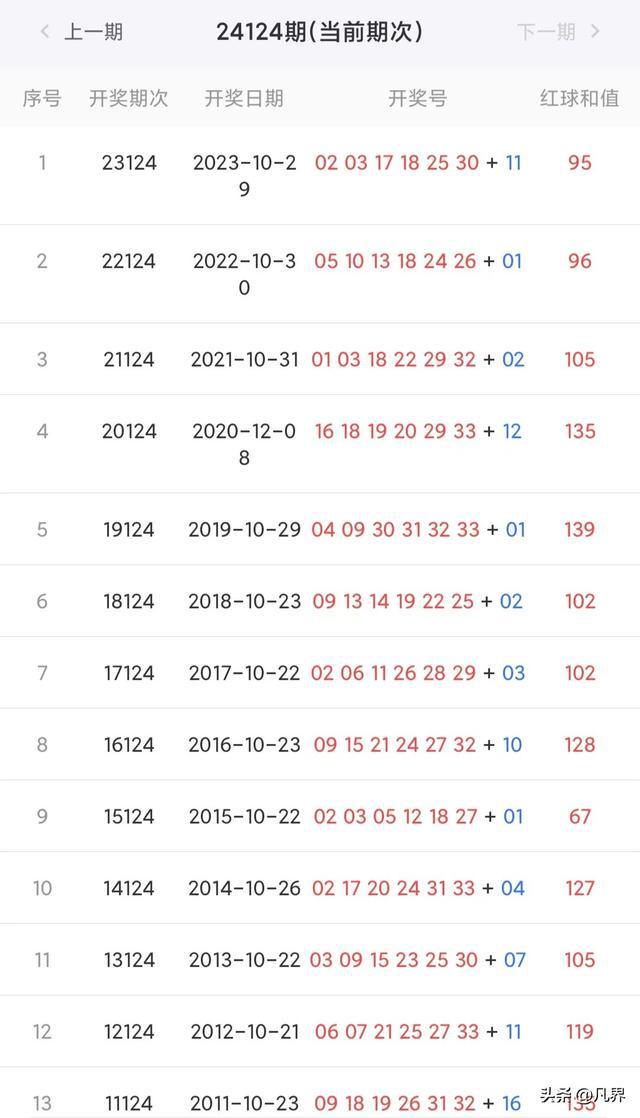Screen dimensions: 640x1118
Task: Go to the previous period 上一期
Action: (x=82, y=32)
